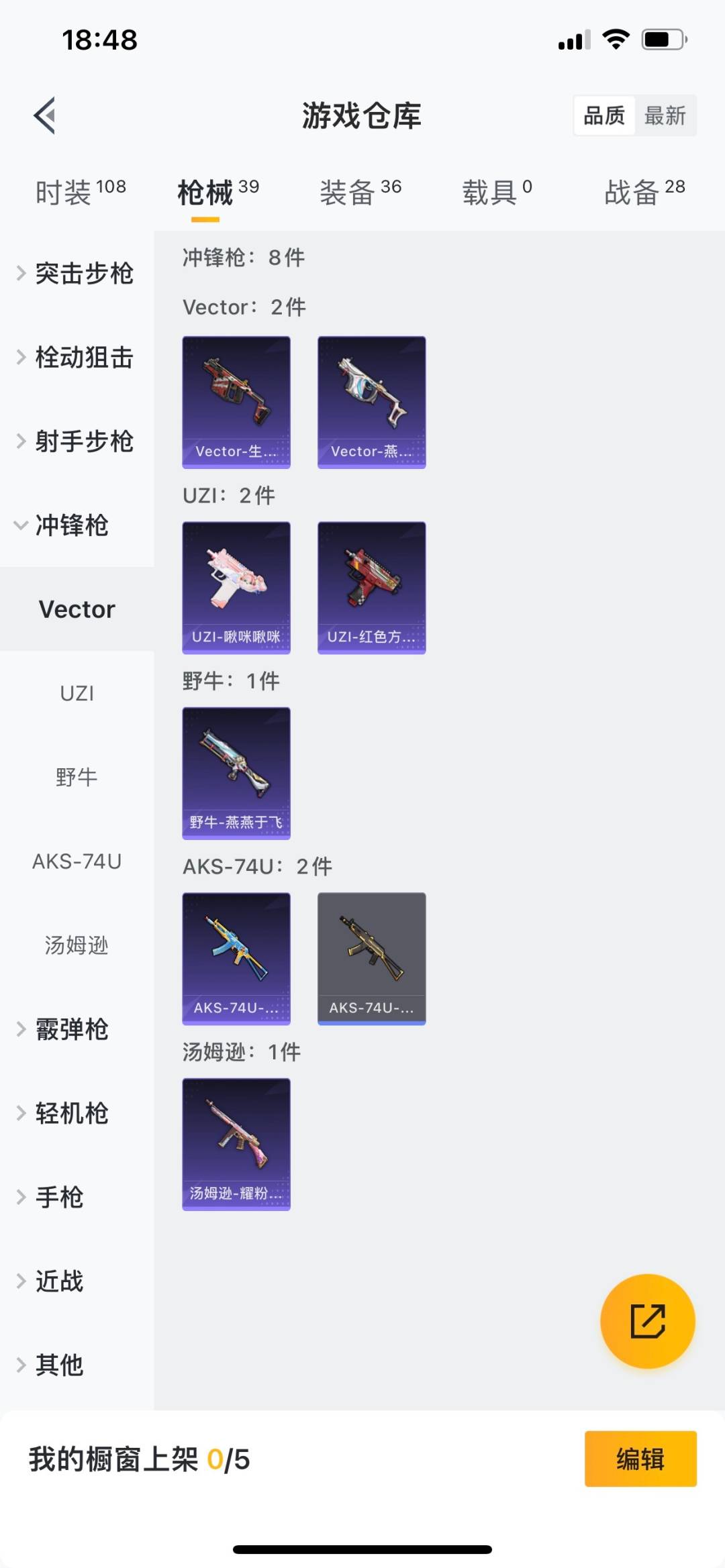The height and width of the screenshot is (1568, 725).
Task: Open the UZI-红色方 skin tile
Action: [x=371, y=587]
